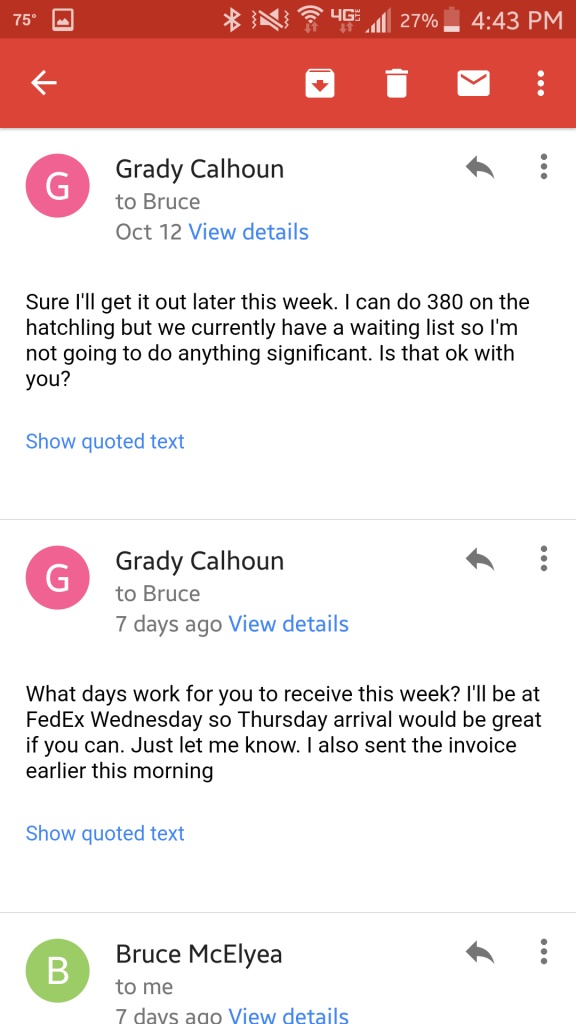Open more options for Grady's FedEx message
The width and height of the screenshot is (576, 1024).
pos(543,558)
